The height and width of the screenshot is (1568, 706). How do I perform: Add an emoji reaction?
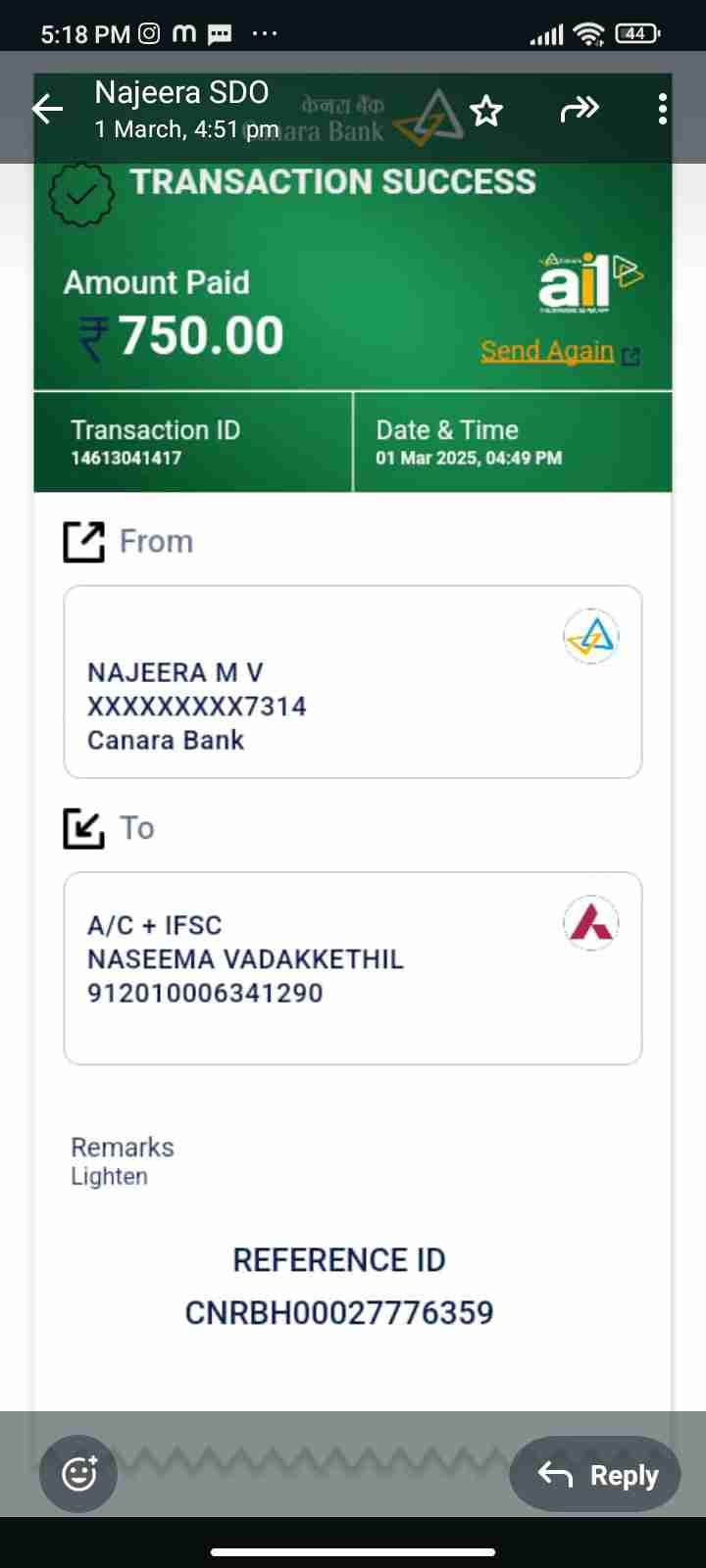coord(78,1473)
